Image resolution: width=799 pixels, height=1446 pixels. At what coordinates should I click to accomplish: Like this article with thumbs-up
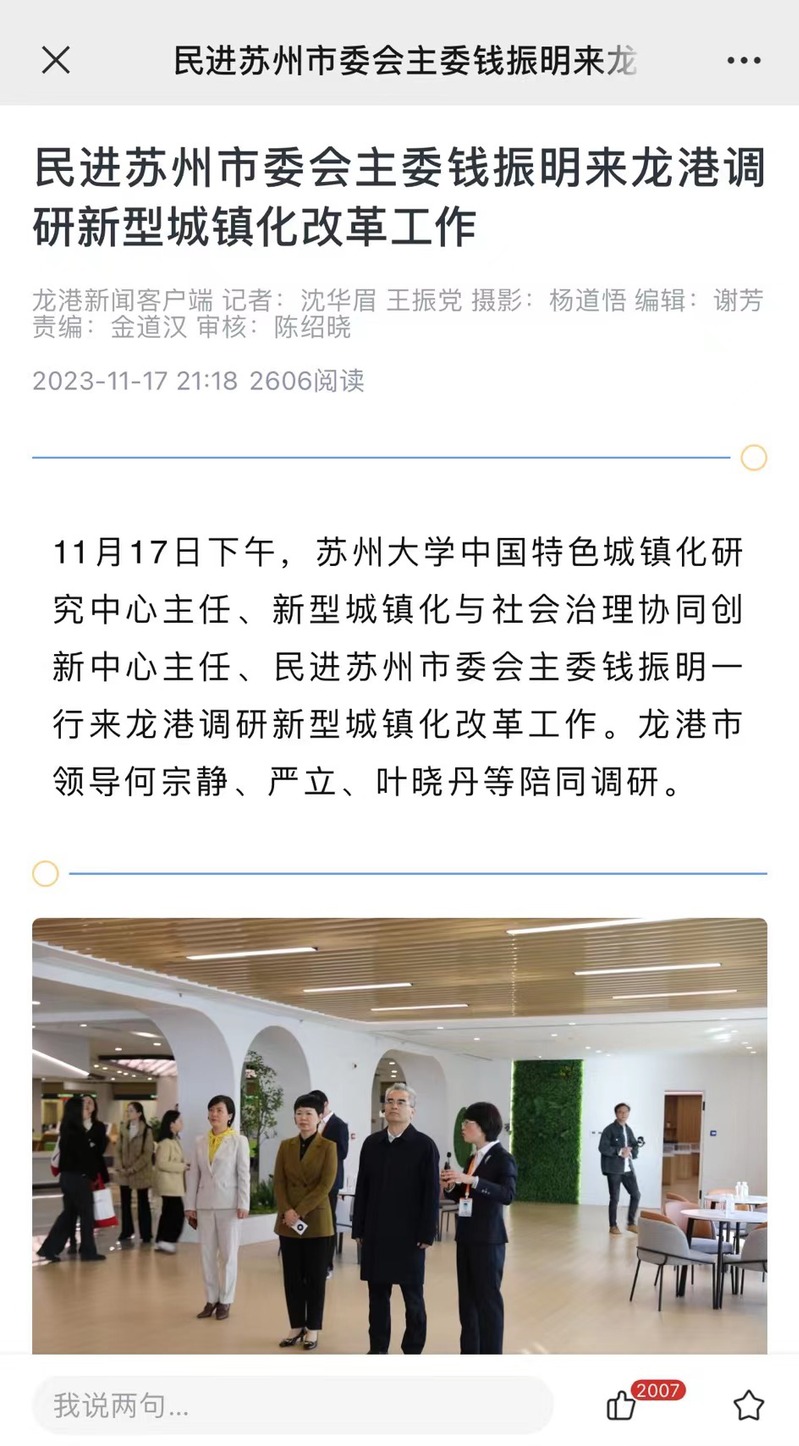tap(622, 1406)
